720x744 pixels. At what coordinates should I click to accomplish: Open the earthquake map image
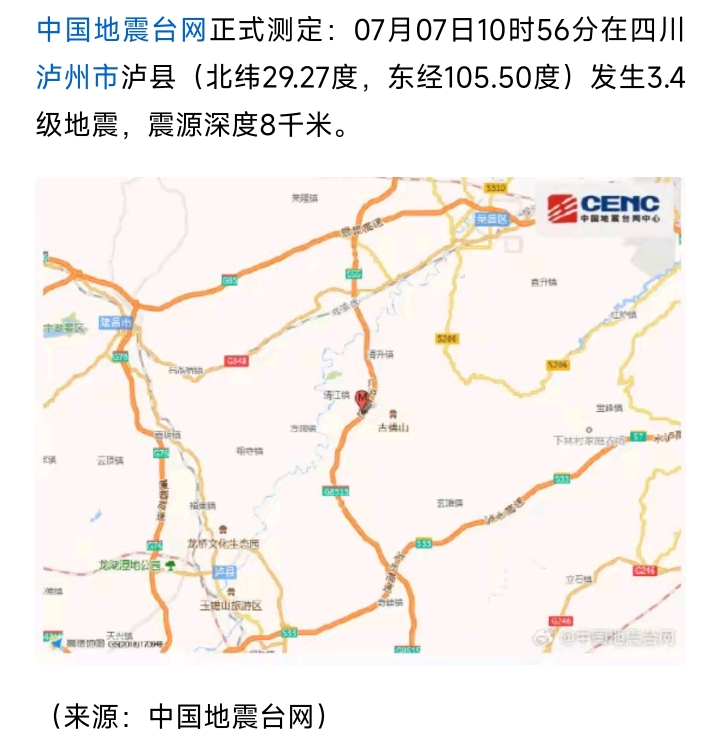click(x=360, y=420)
